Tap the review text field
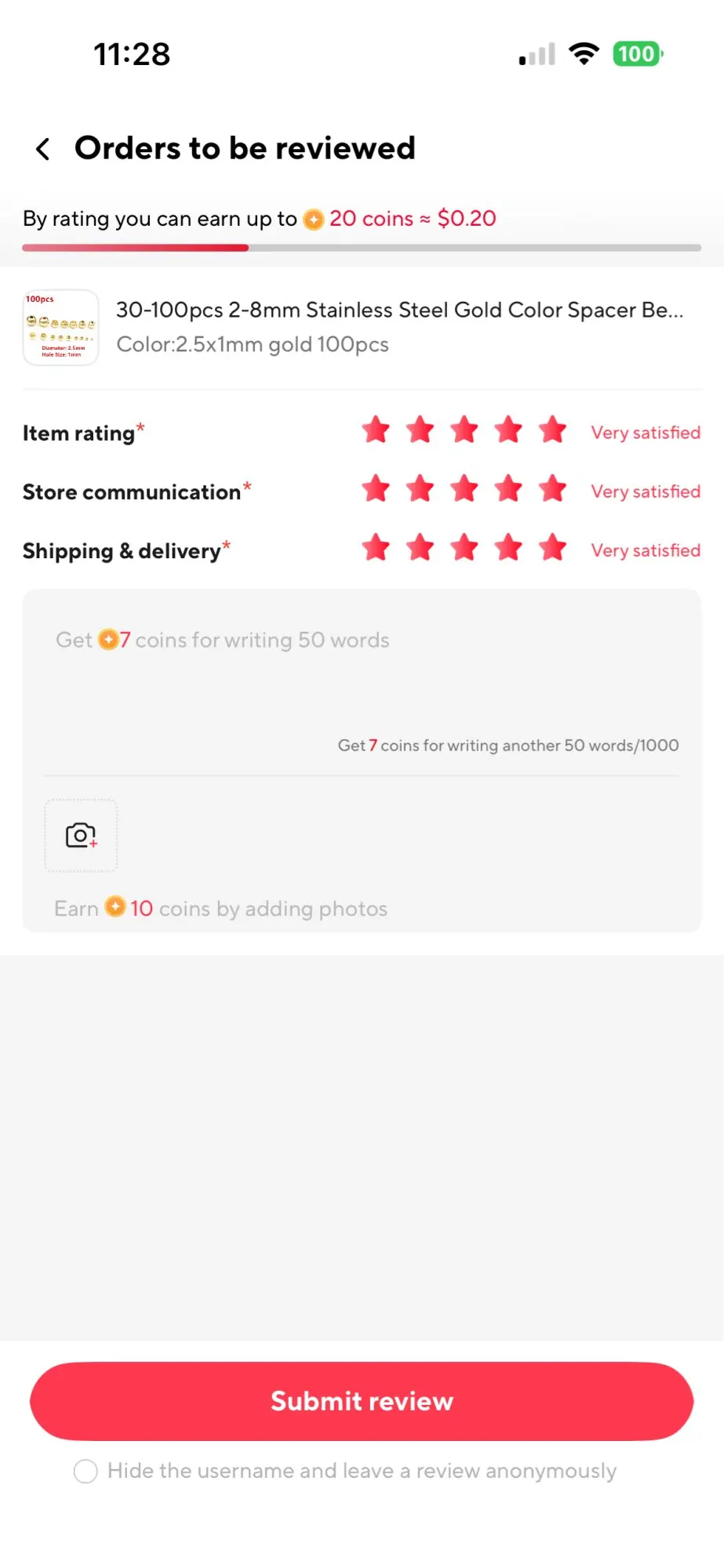This screenshot has width=724, height=1568. (x=362, y=682)
